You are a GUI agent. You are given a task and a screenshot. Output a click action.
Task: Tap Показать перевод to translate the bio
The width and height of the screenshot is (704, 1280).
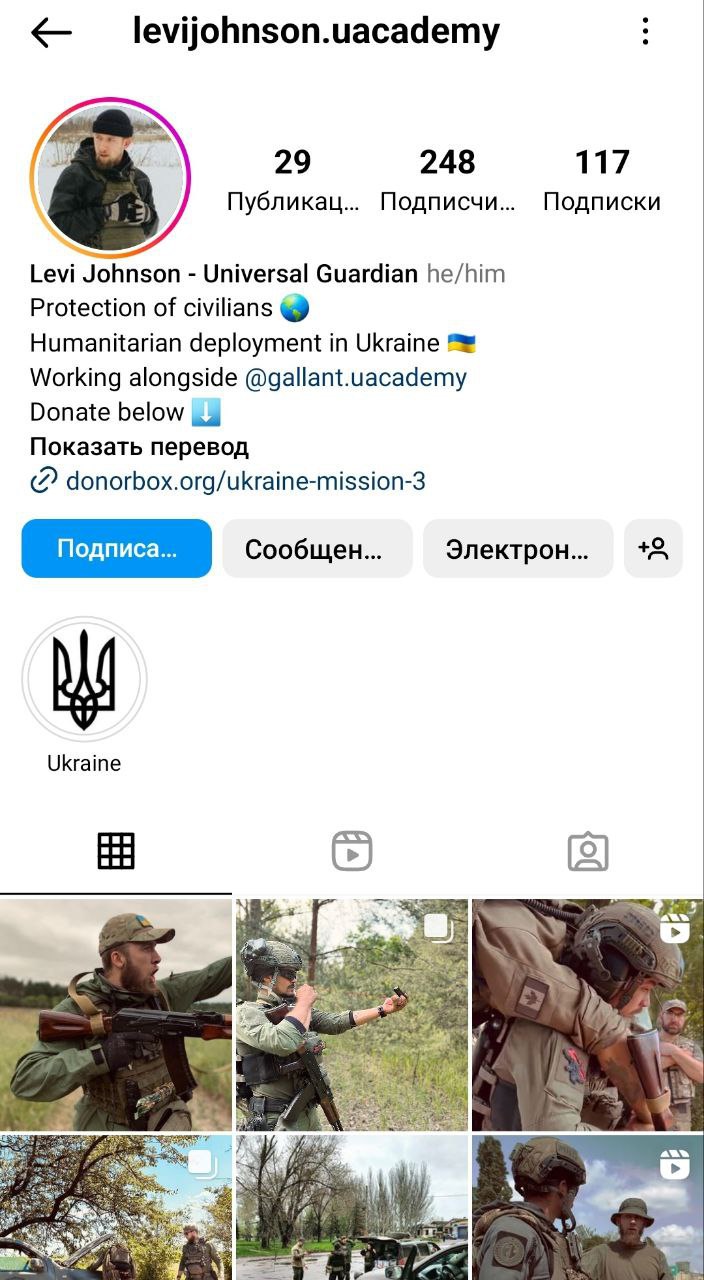139,446
